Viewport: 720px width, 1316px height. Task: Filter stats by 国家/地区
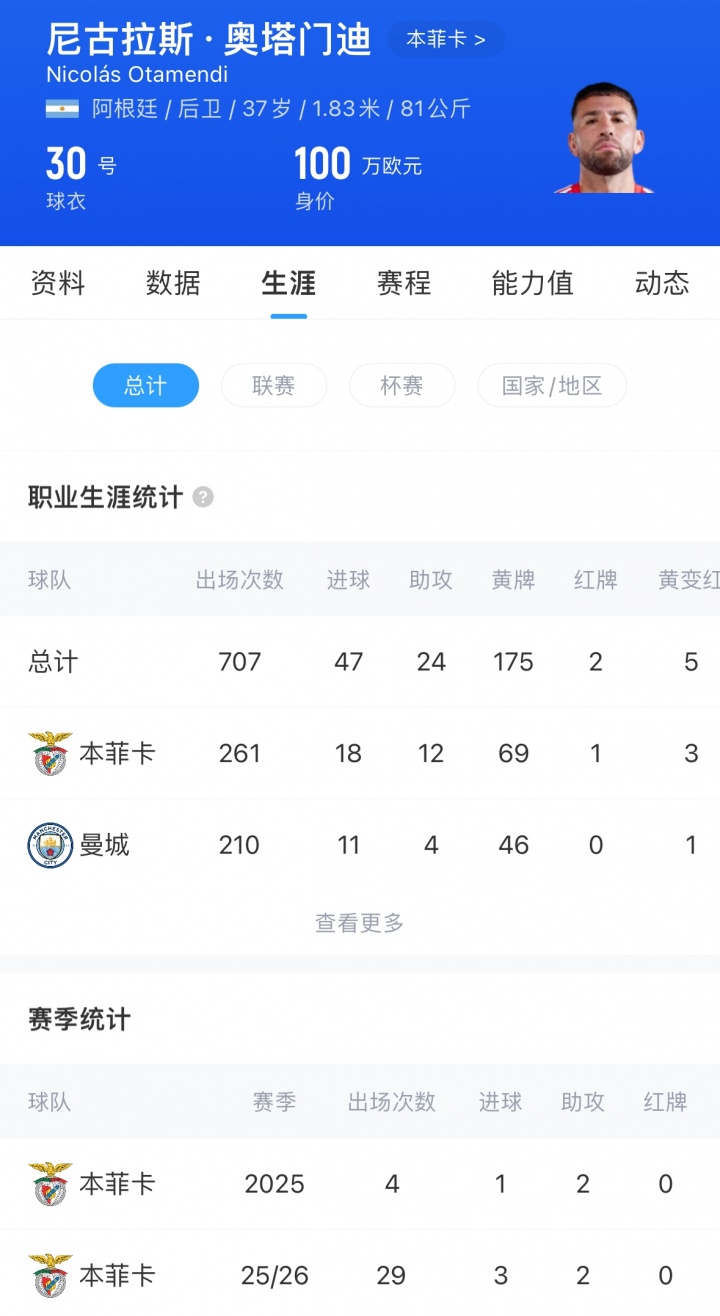coord(552,386)
